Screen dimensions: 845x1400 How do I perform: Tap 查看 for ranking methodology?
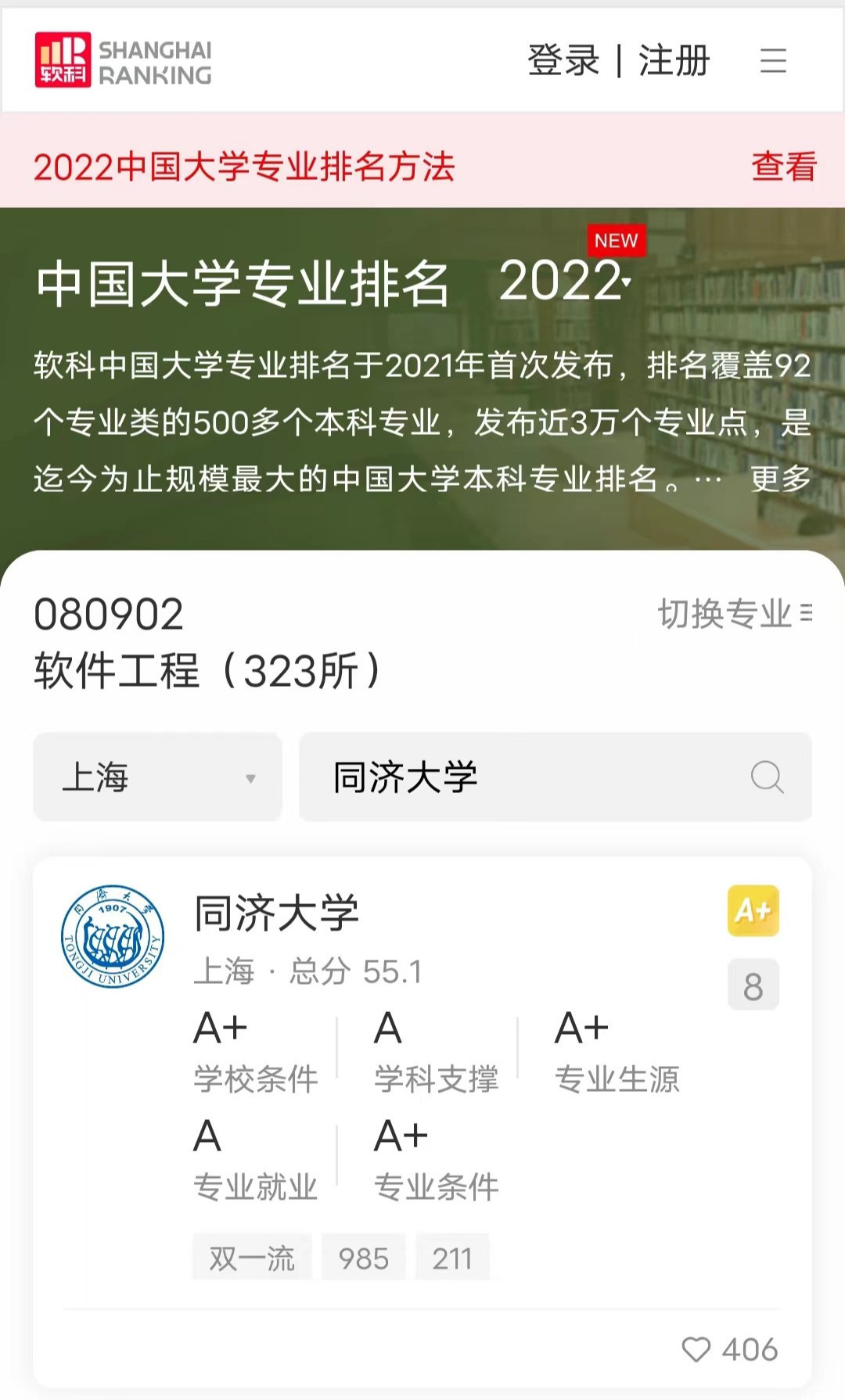pyautogui.click(x=783, y=167)
